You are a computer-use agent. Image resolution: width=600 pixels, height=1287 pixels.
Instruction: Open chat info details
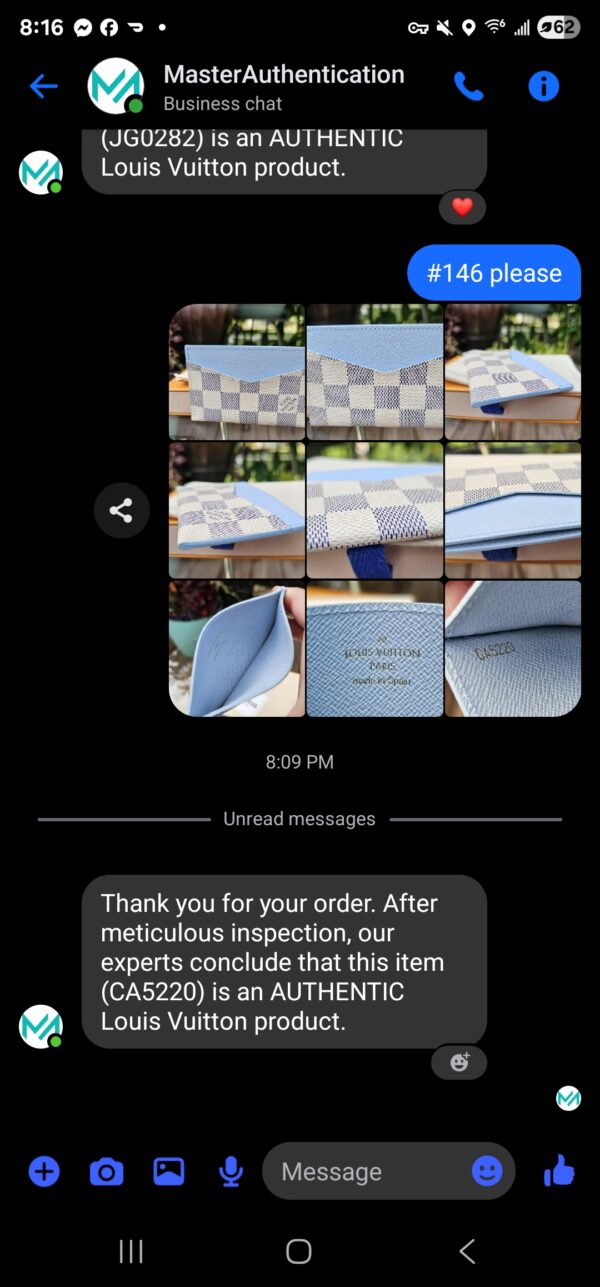(x=543, y=86)
